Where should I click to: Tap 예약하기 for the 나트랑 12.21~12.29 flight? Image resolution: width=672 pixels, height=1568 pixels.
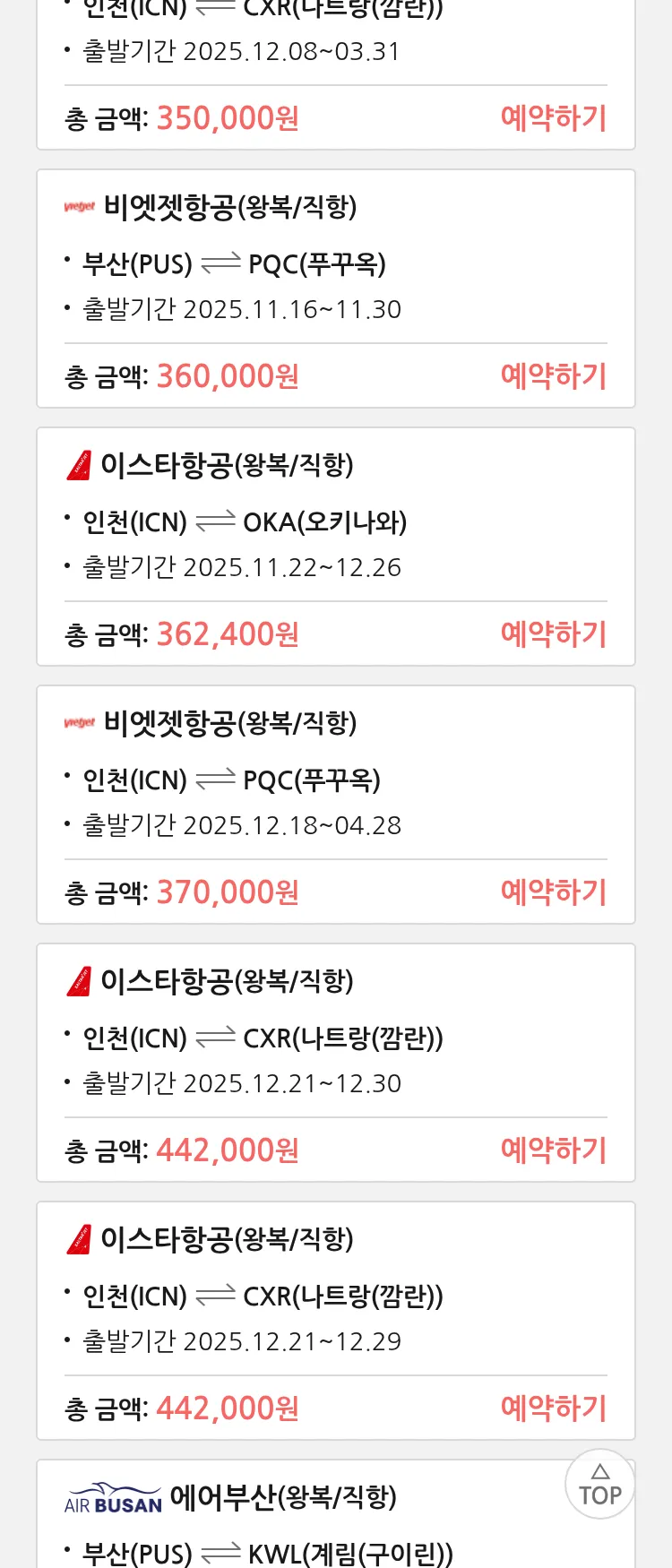coord(553,1409)
